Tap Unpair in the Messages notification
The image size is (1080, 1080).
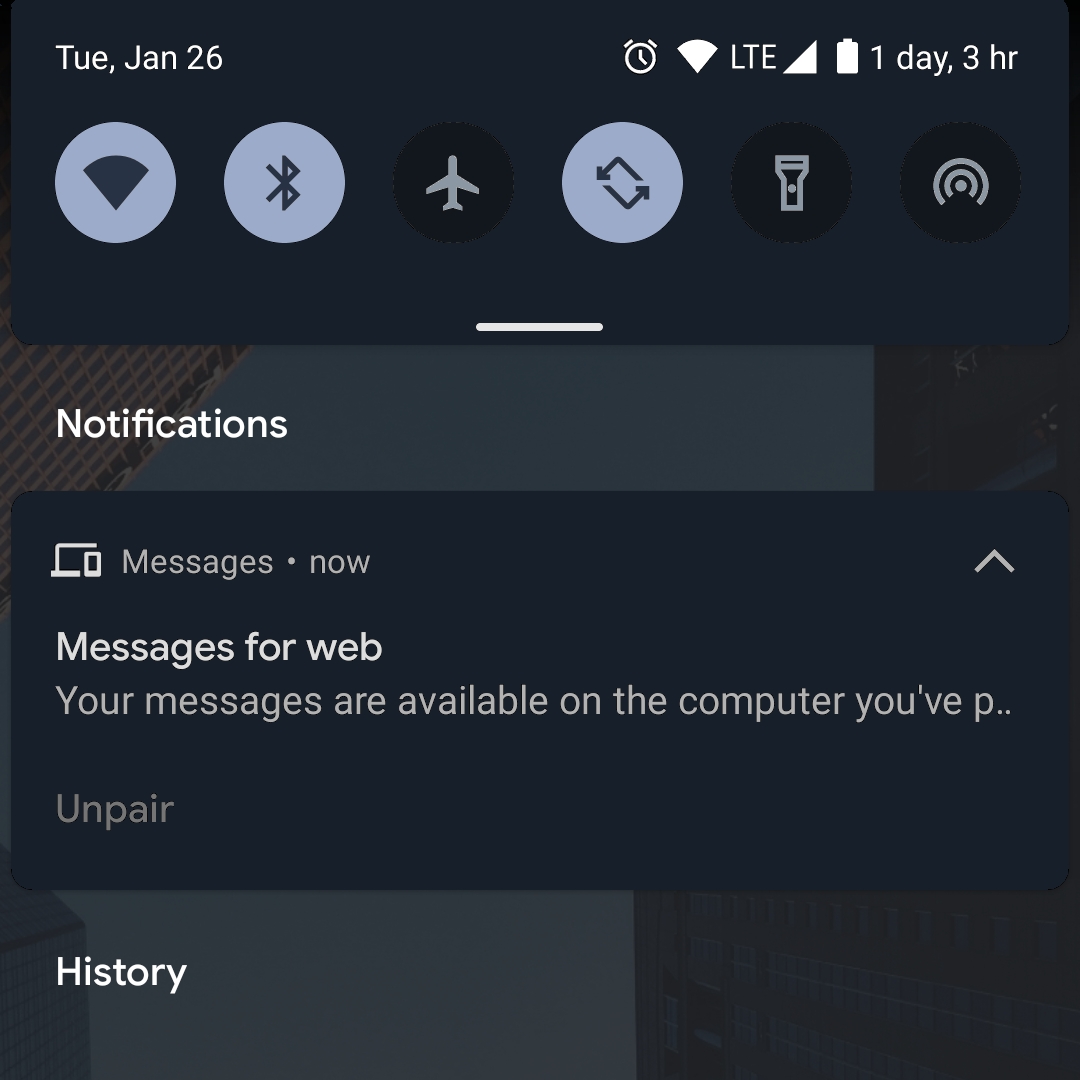[115, 808]
